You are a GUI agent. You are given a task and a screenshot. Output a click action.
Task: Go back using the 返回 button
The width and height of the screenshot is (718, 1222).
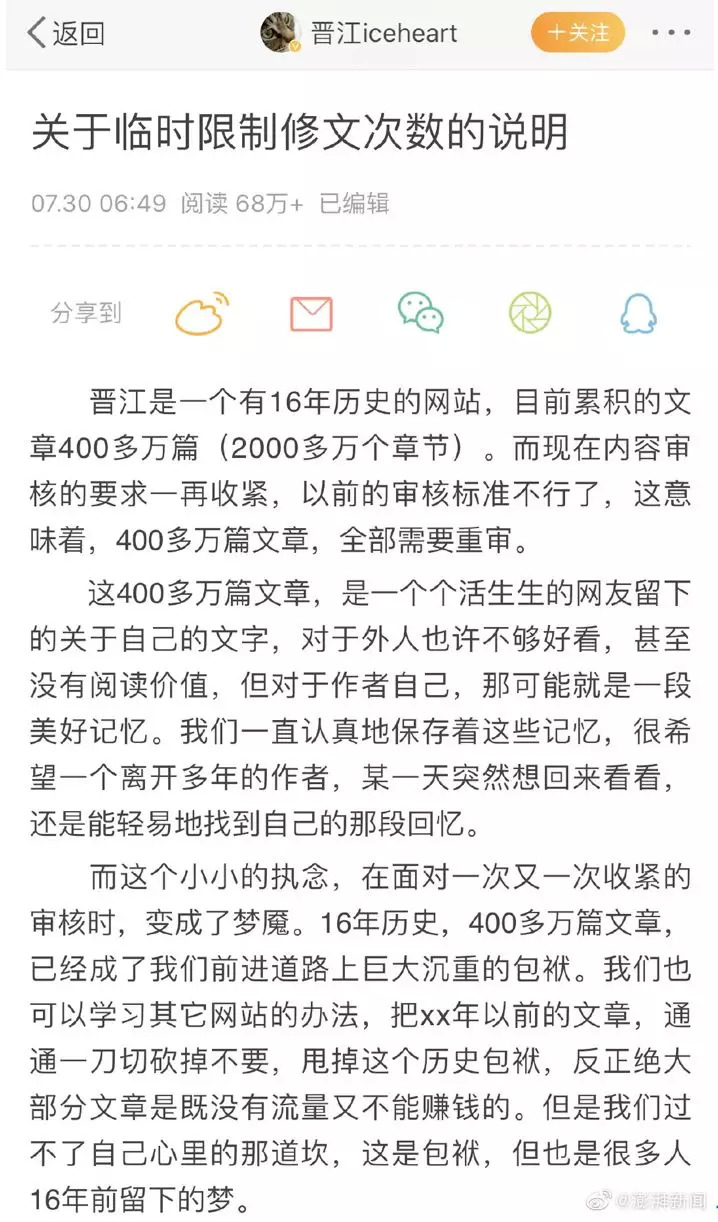pyautogui.click(x=66, y=33)
